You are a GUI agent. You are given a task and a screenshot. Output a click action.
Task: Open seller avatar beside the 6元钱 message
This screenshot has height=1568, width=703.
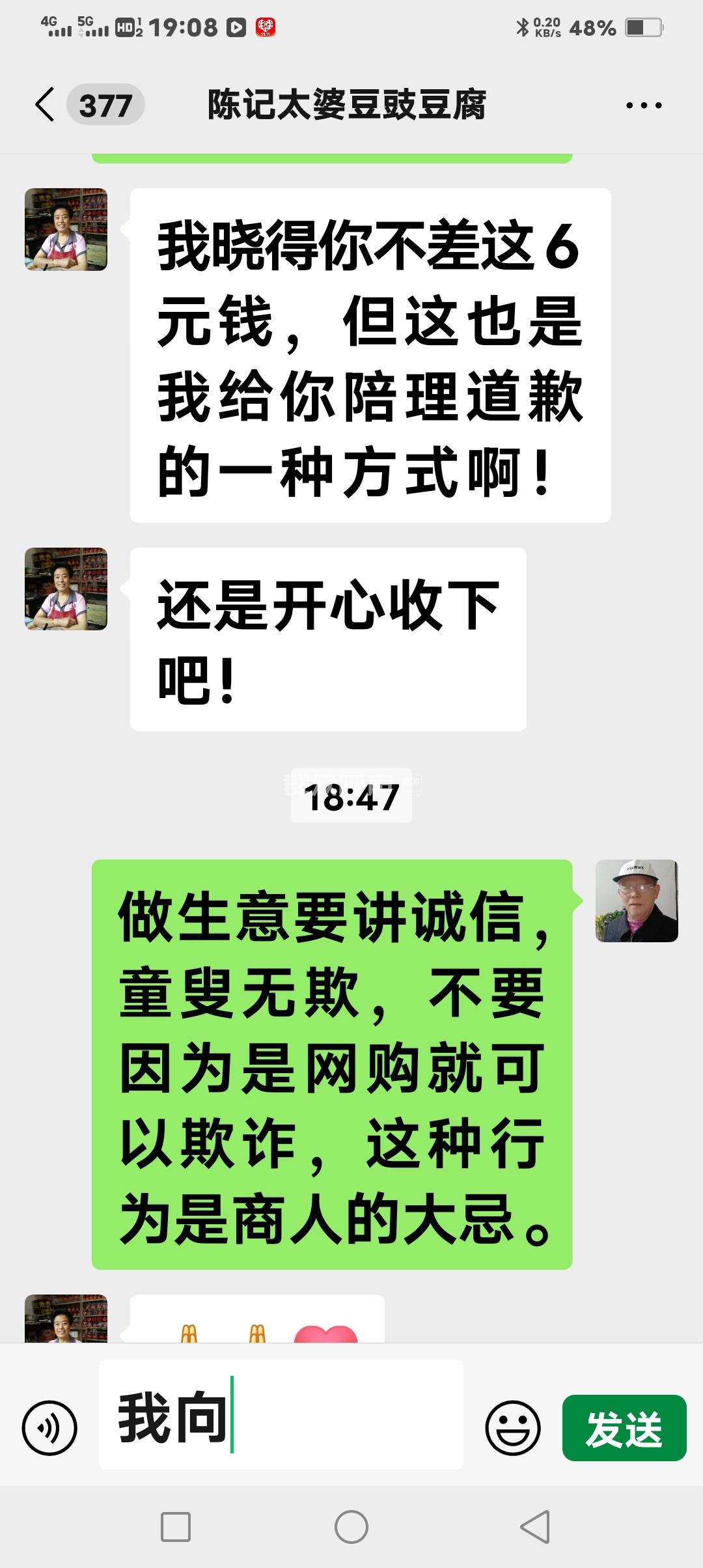[66, 230]
